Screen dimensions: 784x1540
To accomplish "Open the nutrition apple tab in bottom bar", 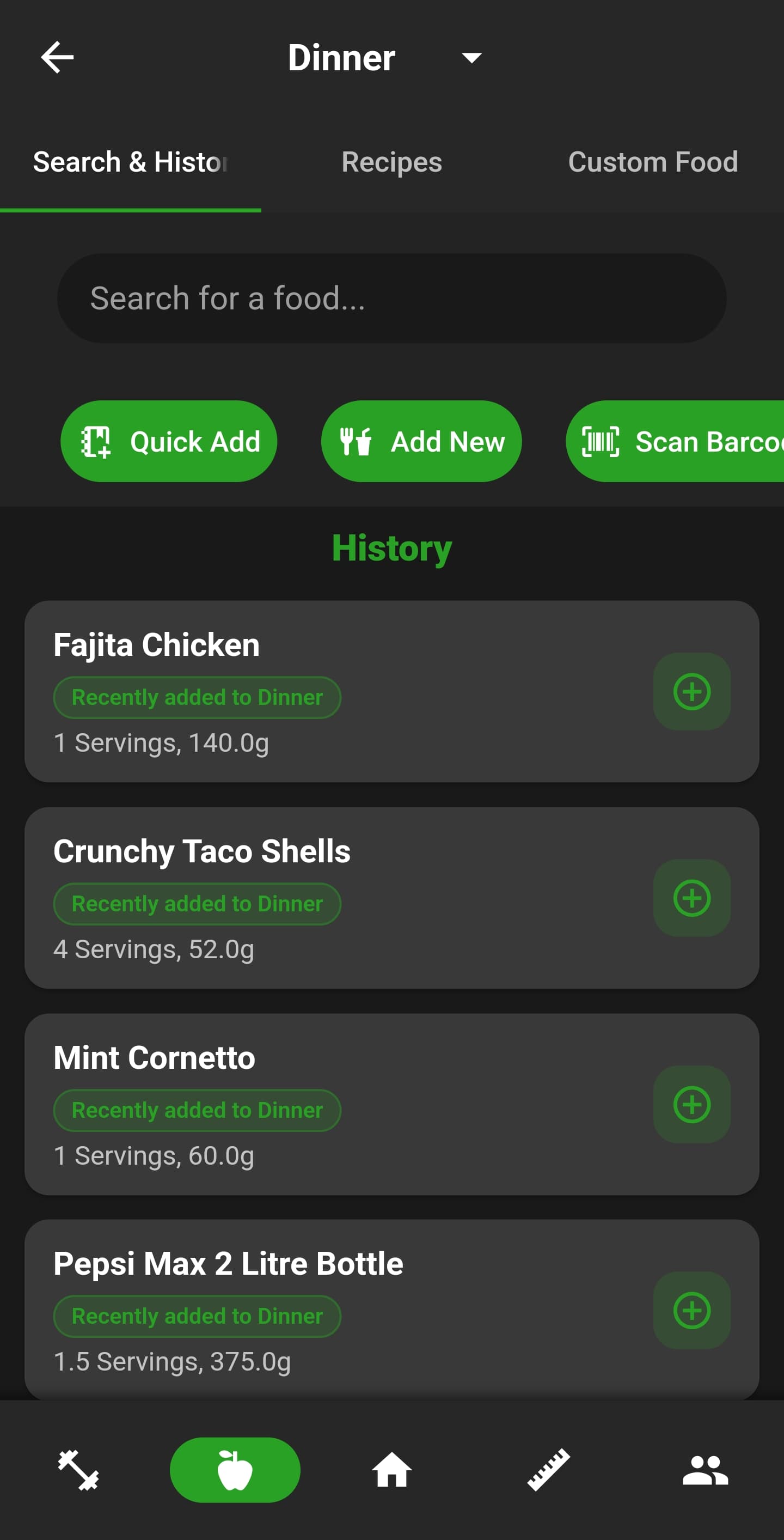I will tap(235, 1470).
